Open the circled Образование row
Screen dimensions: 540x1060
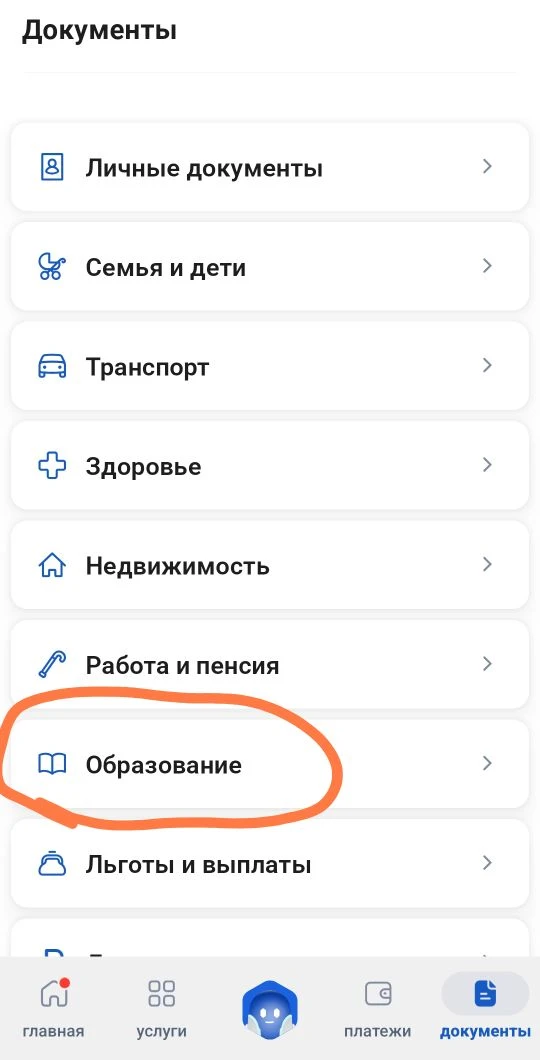(x=270, y=764)
